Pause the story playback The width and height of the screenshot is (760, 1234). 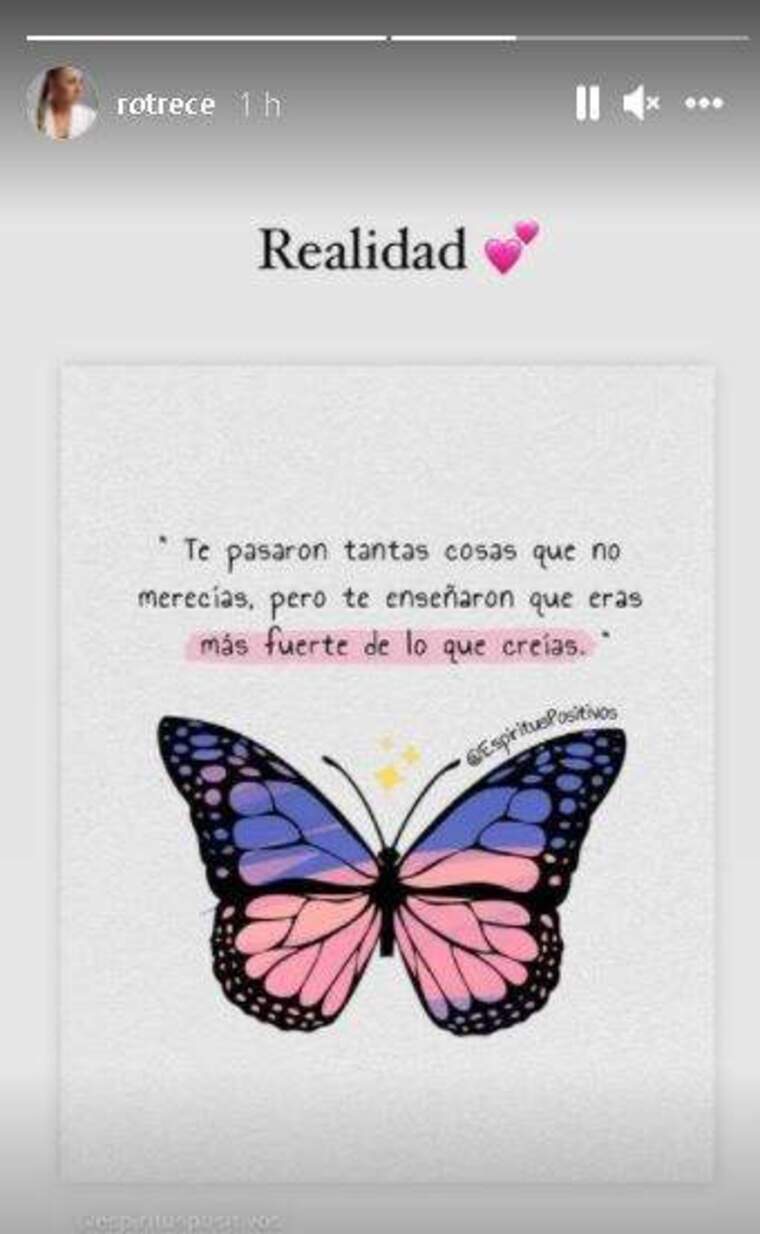click(x=587, y=103)
